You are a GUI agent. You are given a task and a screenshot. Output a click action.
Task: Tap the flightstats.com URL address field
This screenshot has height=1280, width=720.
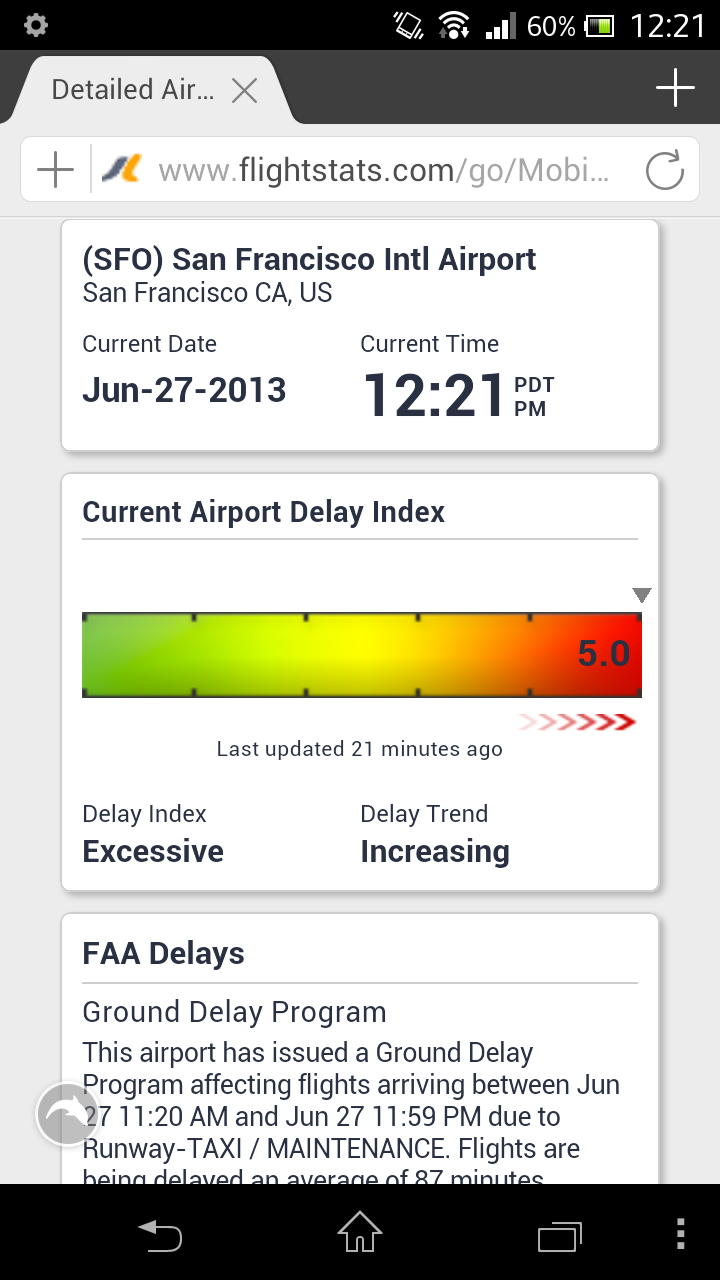pyautogui.click(x=384, y=171)
